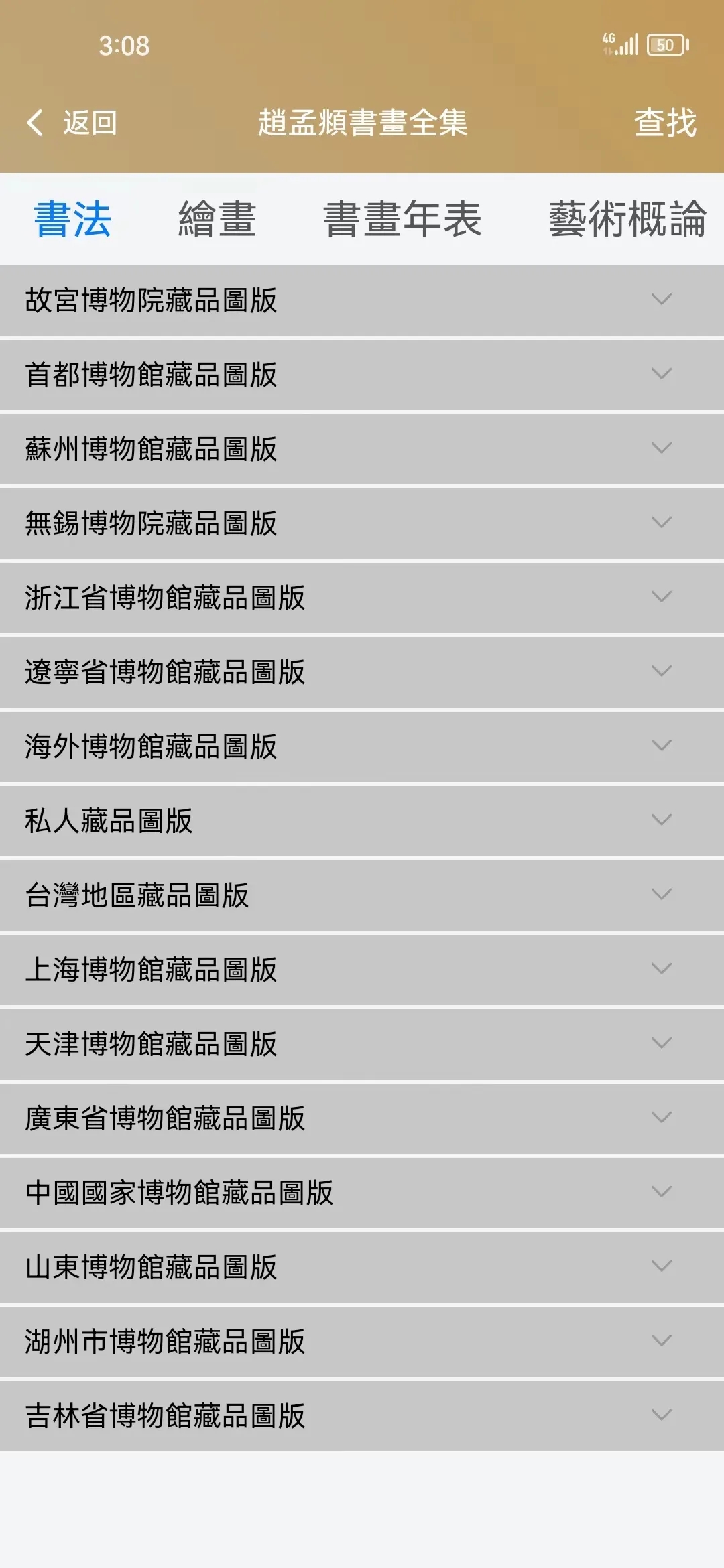
Task: Expand 私人藏品圖版 section
Action: (362, 821)
